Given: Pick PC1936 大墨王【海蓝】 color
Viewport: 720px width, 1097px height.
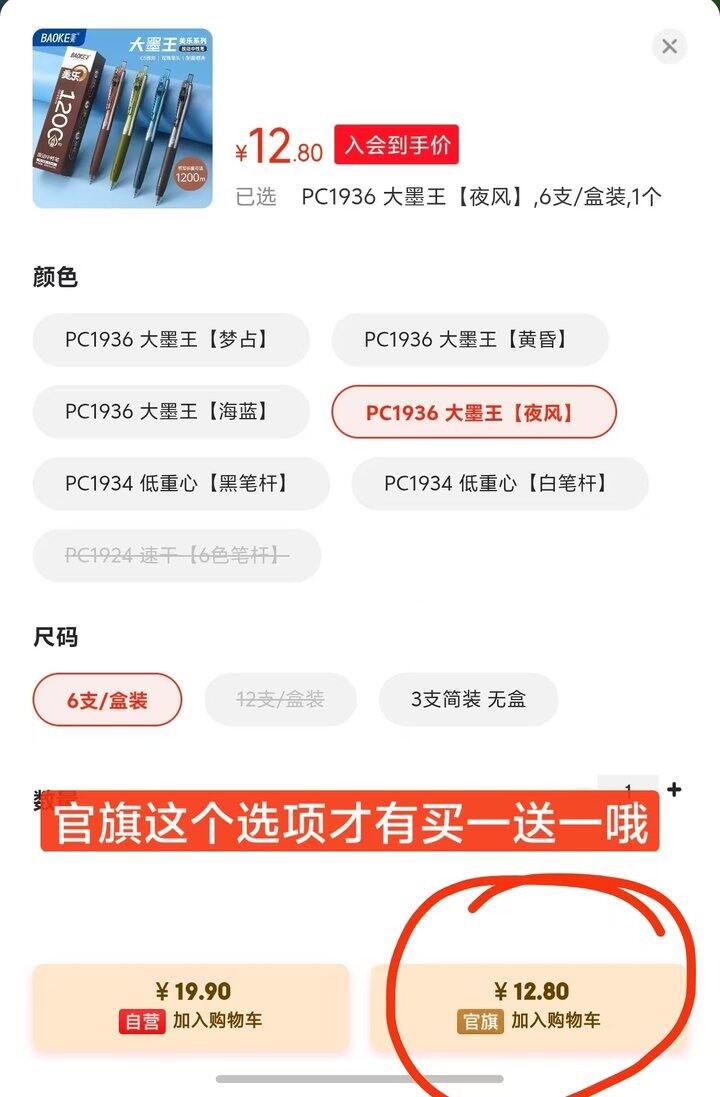Looking at the screenshot, I should click(x=171, y=411).
